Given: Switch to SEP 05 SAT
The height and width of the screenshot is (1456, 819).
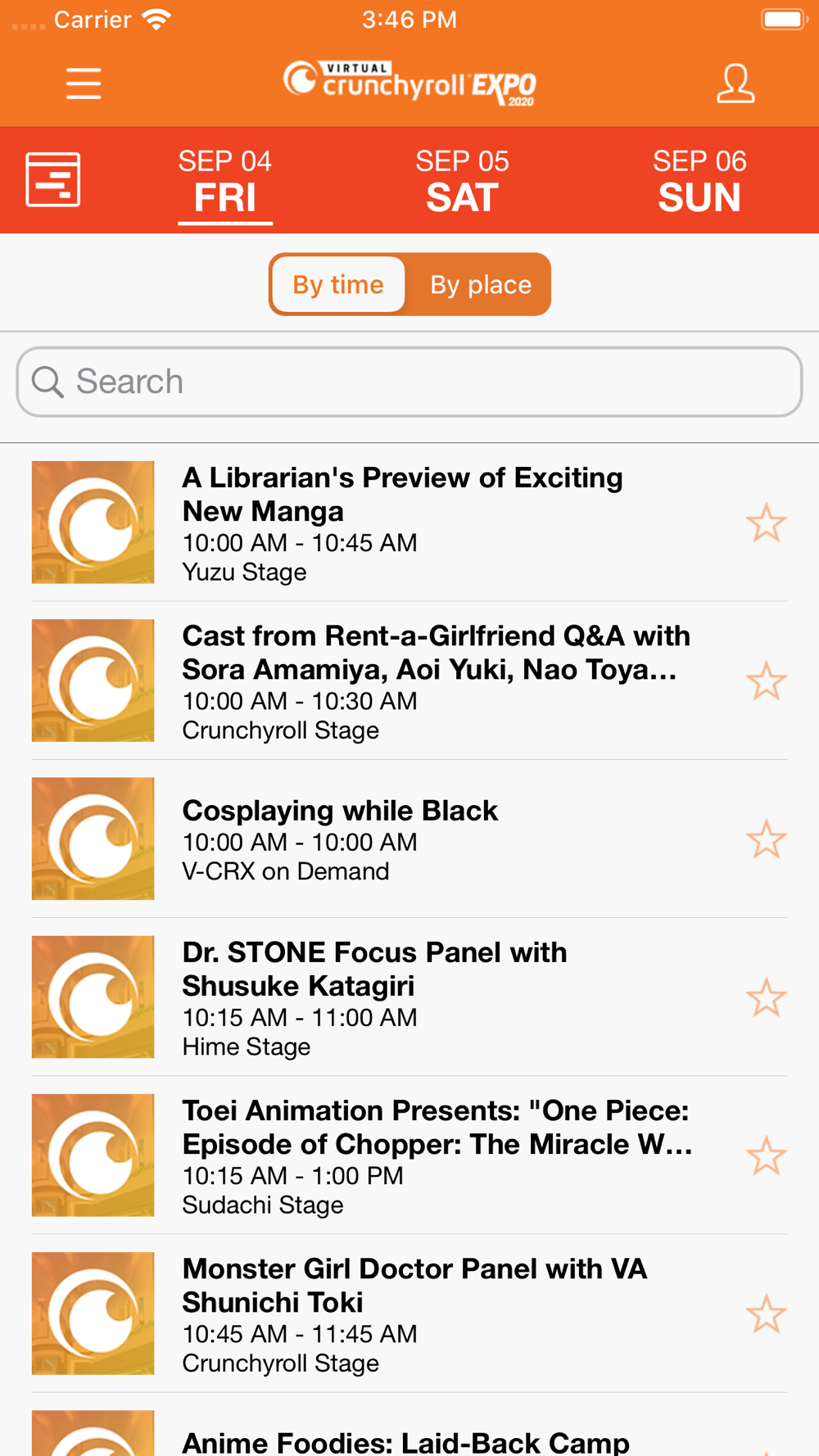Looking at the screenshot, I should tap(462, 181).
